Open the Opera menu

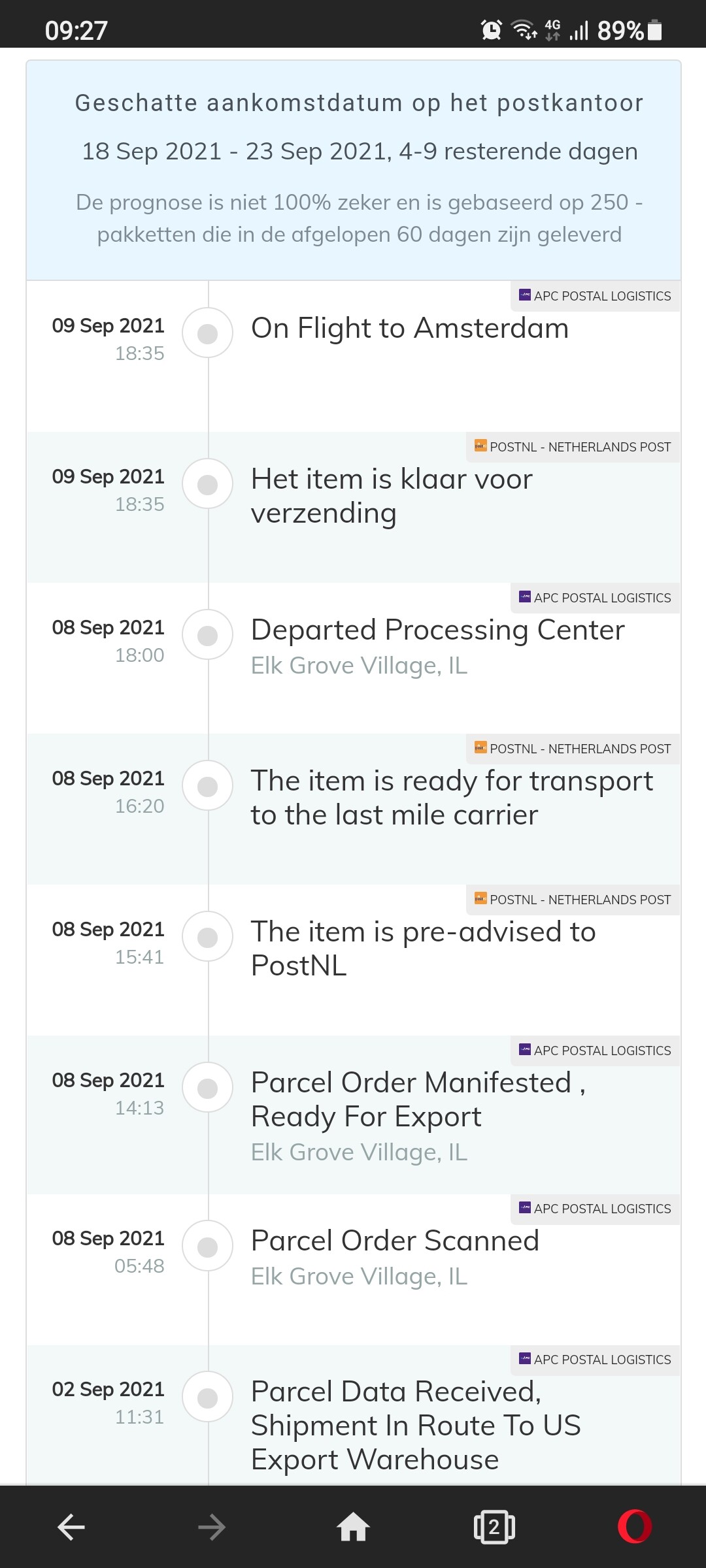coord(635,1527)
